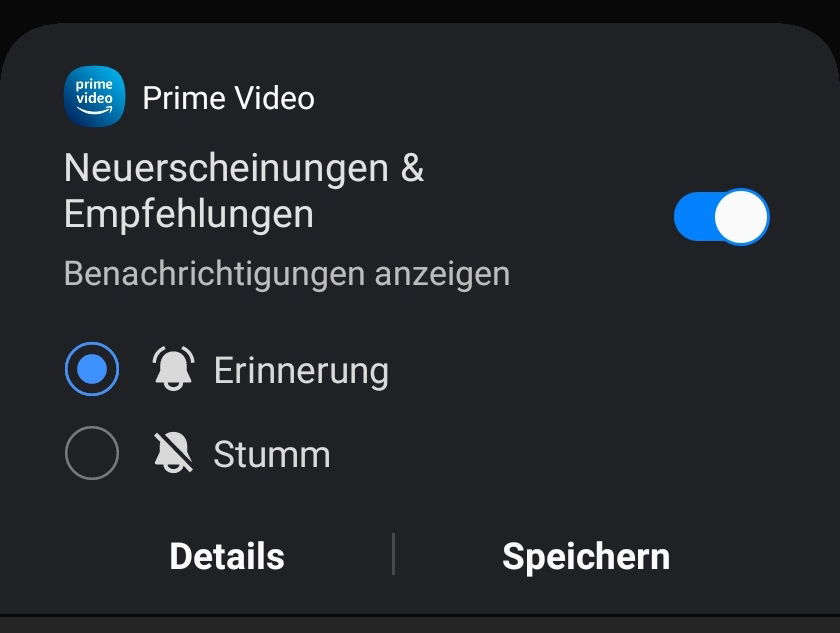Select the Erinnerung radio option
Image resolution: width=840 pixels, height=633 pixels.
point(92,371)
